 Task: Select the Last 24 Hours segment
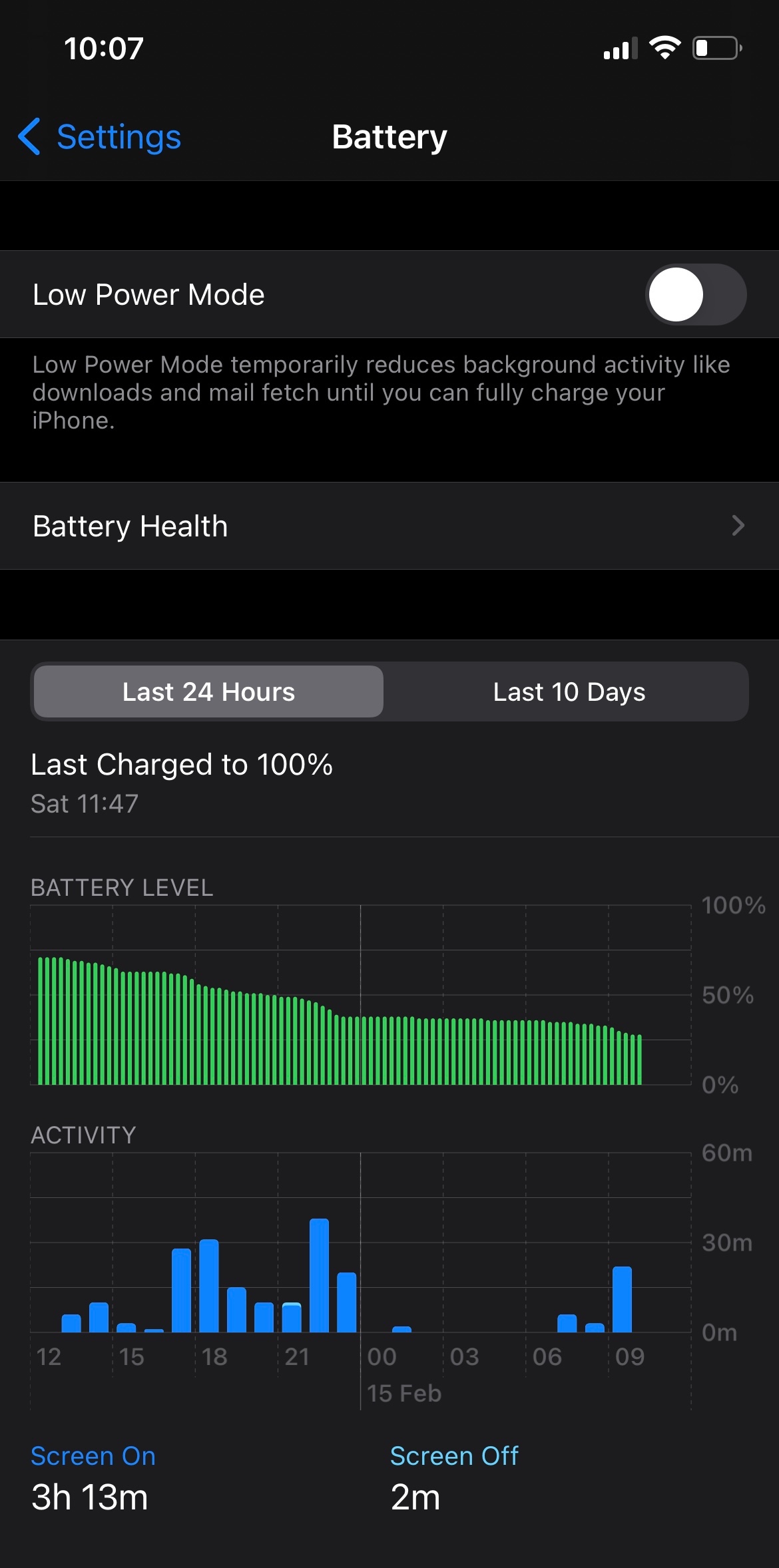tap(208, 692)
